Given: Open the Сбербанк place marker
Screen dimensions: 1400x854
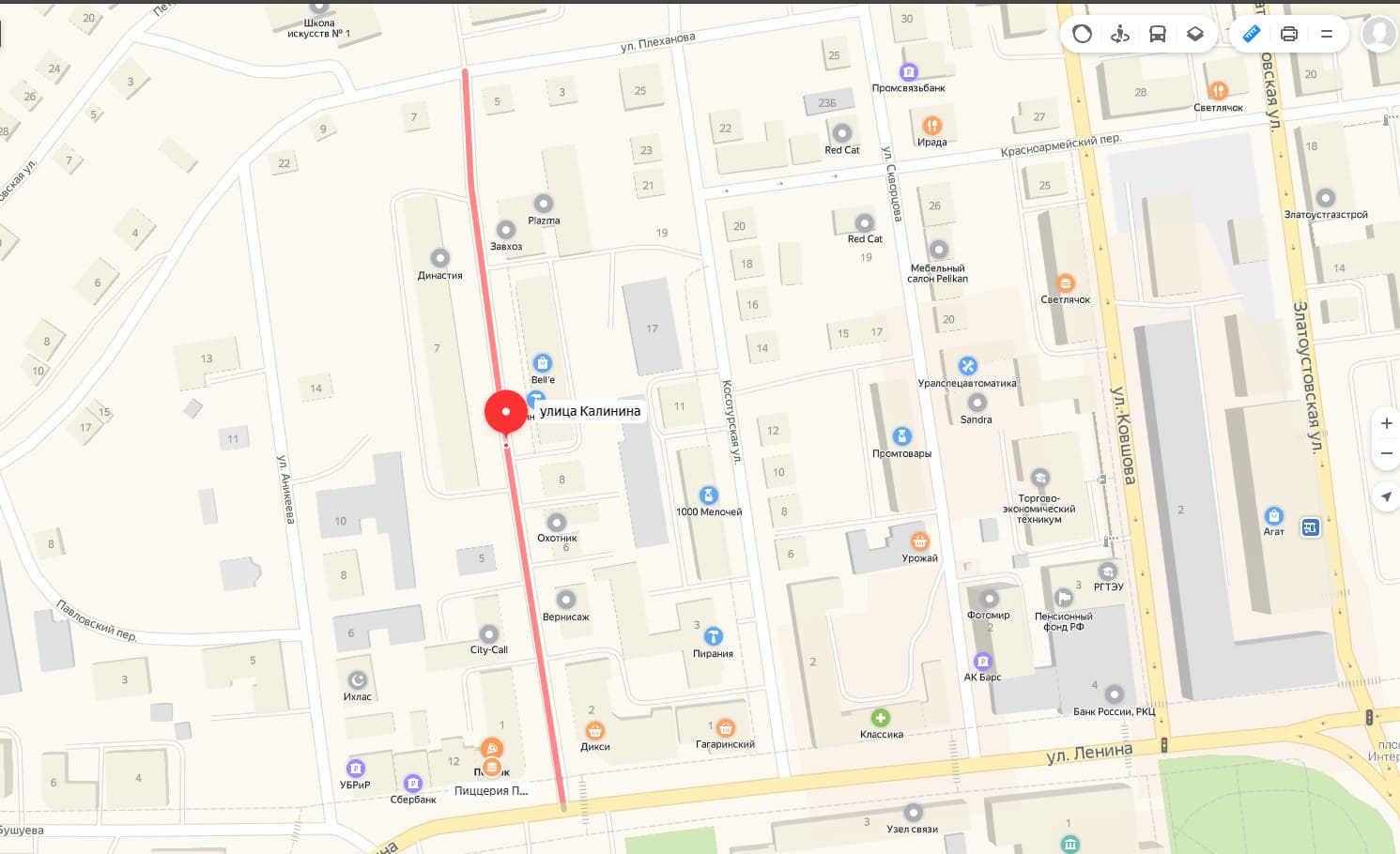Looking at the screenshot, I should [x=413, y=784].
